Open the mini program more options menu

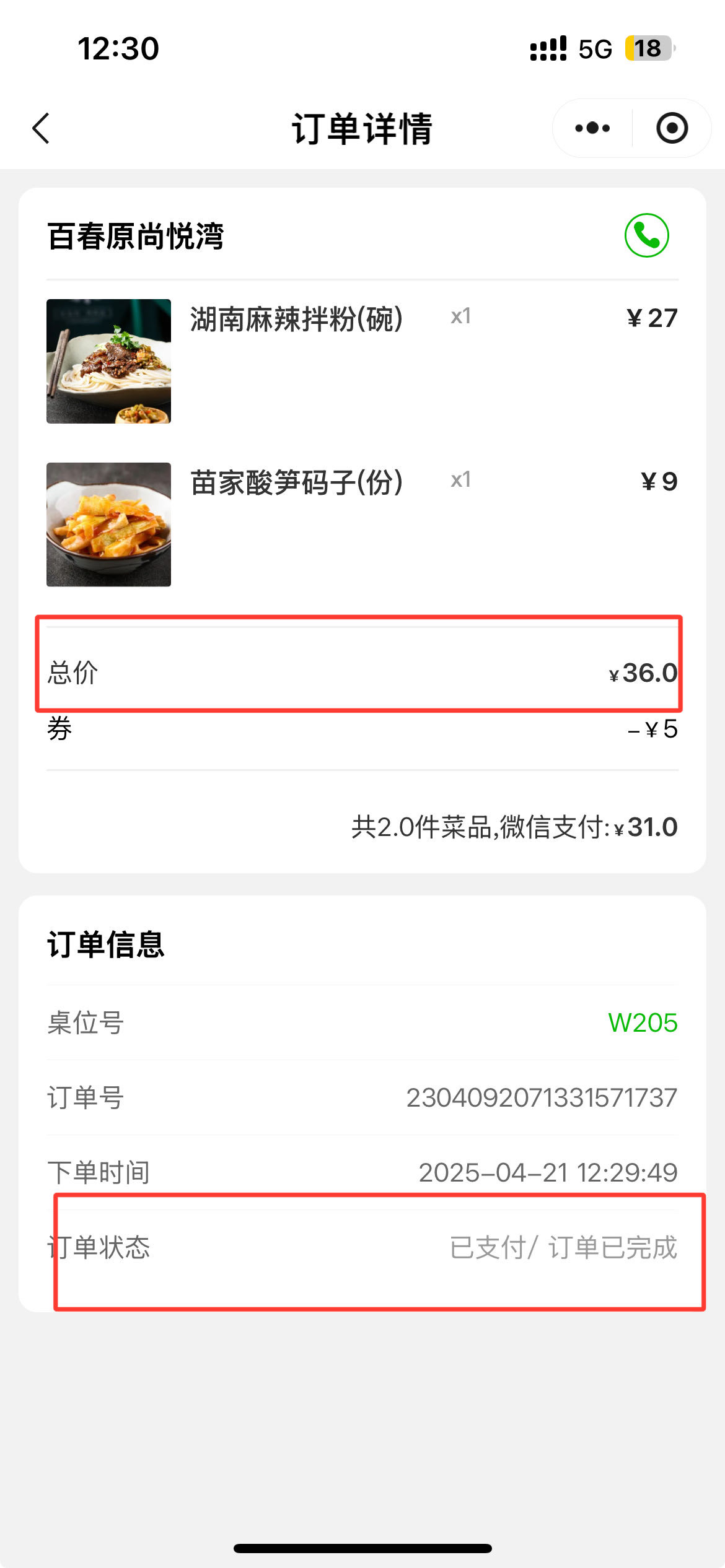[x=592, y=128]
